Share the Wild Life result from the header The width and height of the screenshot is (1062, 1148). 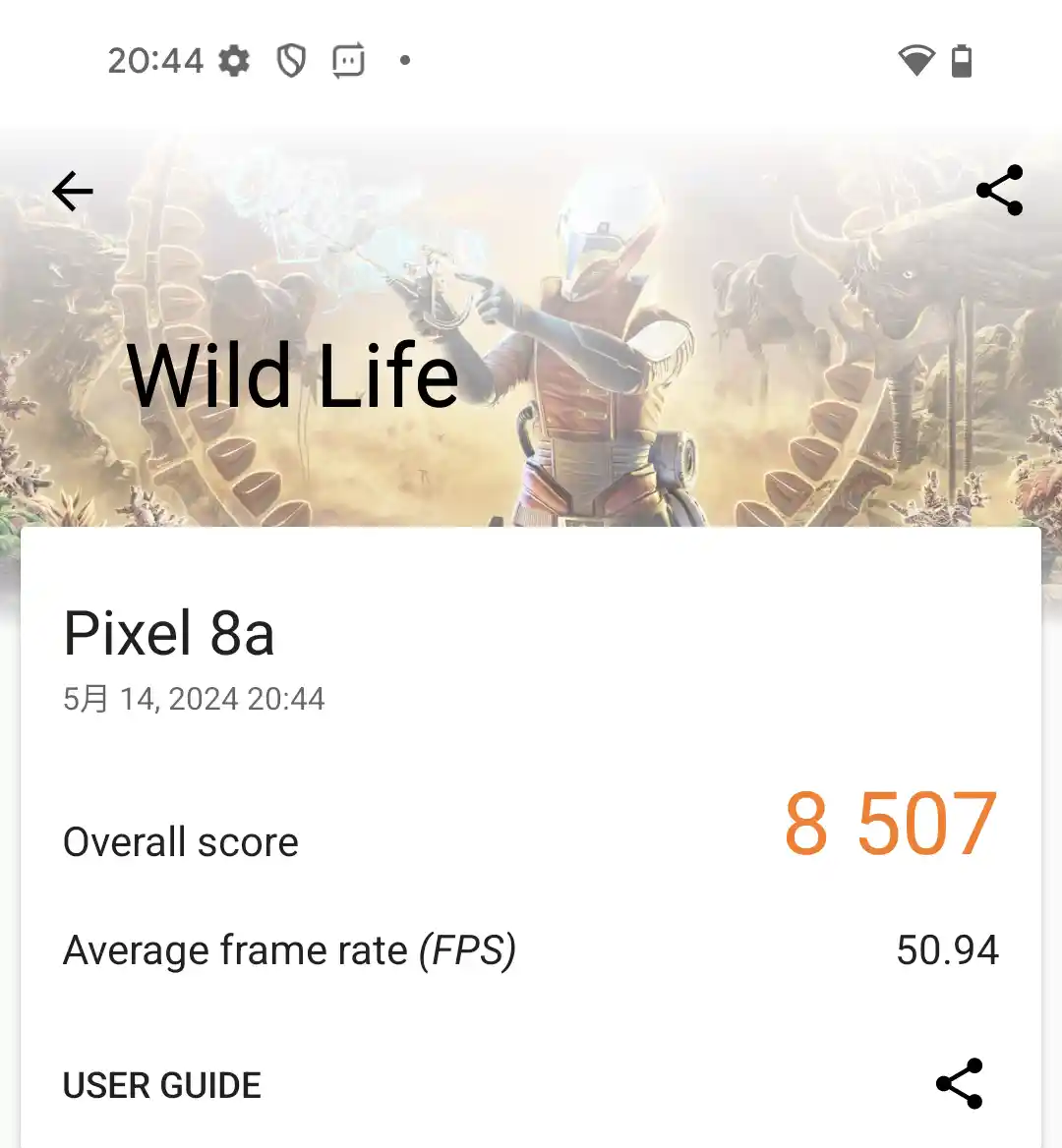(998, 191)
